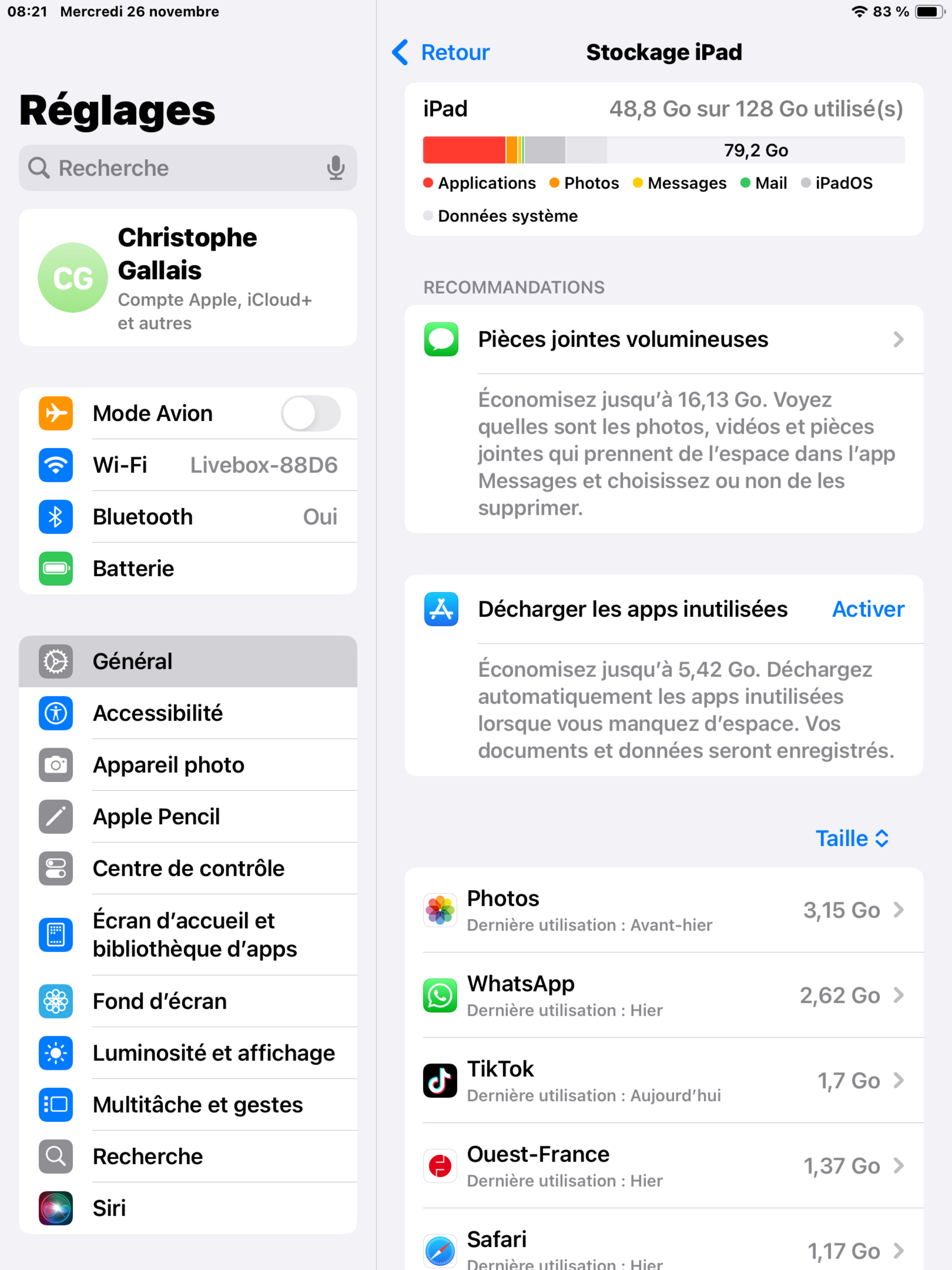Toggle Mode Avion switch
This screenshot has width=952, height=1270.
[x=310, y=413]
